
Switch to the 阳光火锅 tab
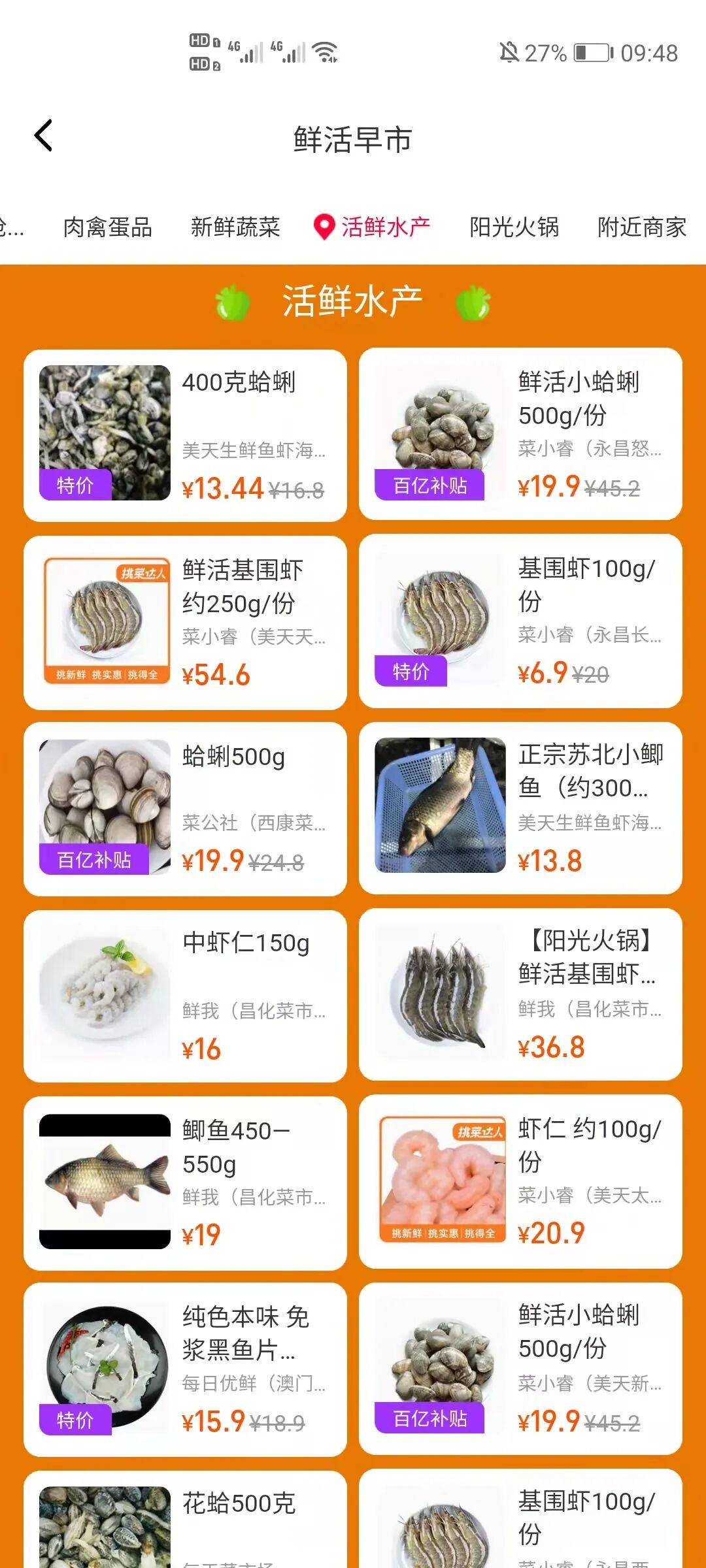(514, 227)
